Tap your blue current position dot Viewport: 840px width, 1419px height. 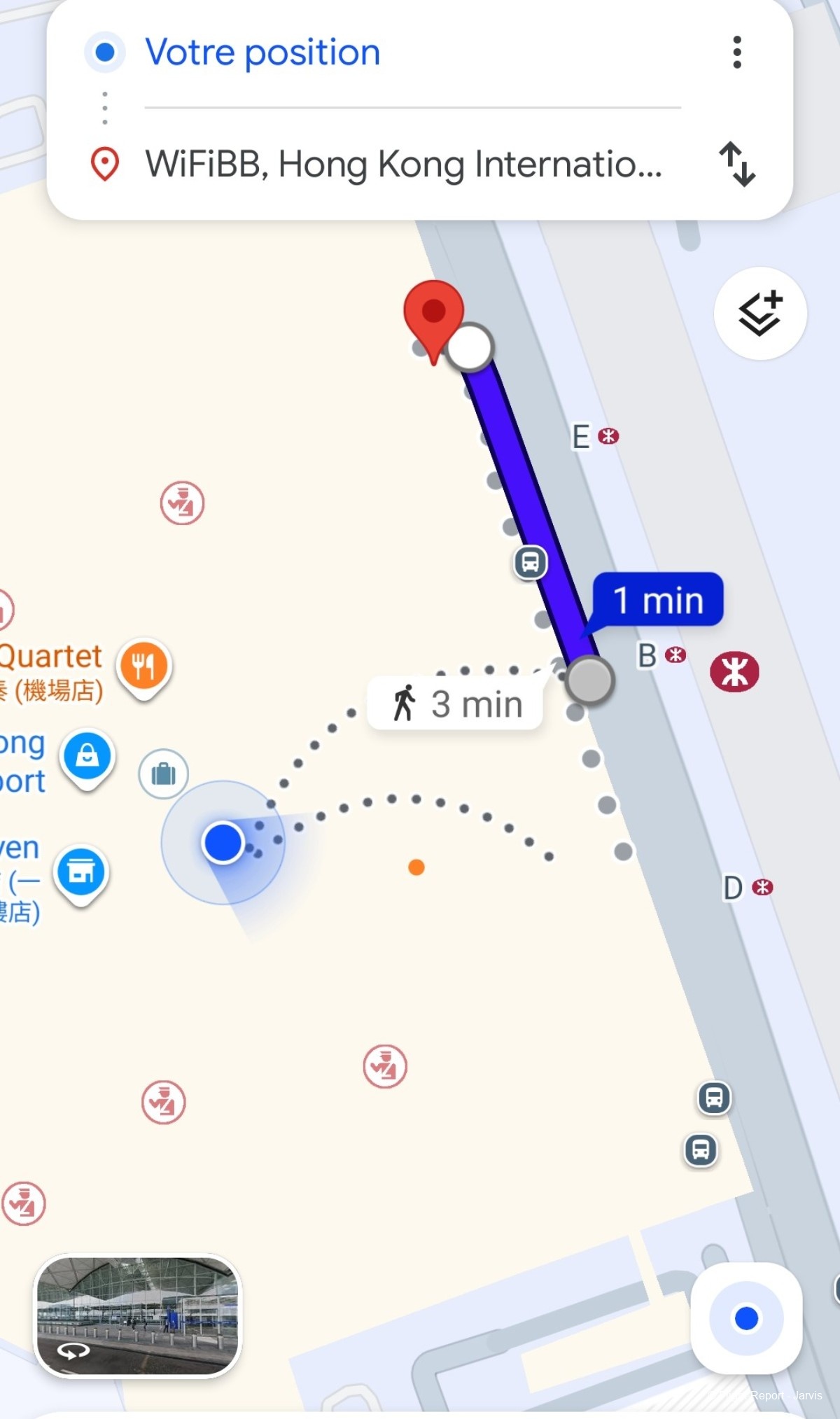point(223,843)
